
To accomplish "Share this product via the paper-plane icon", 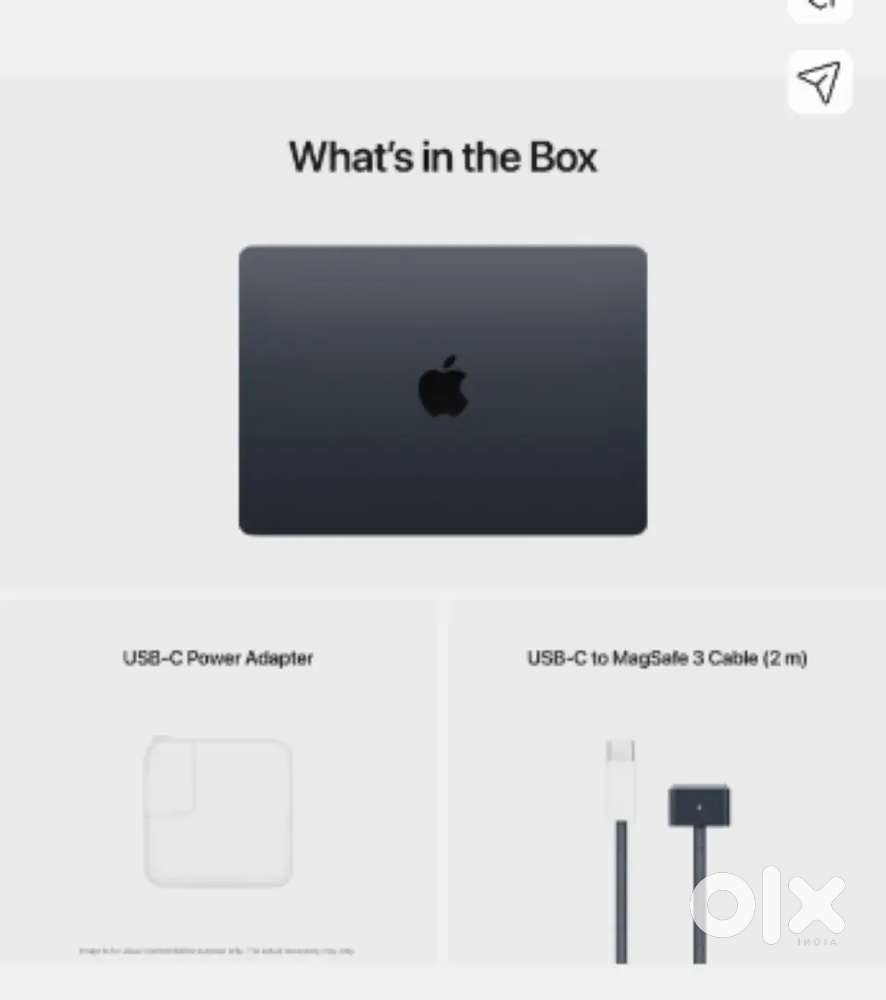I will coord(820,82).
